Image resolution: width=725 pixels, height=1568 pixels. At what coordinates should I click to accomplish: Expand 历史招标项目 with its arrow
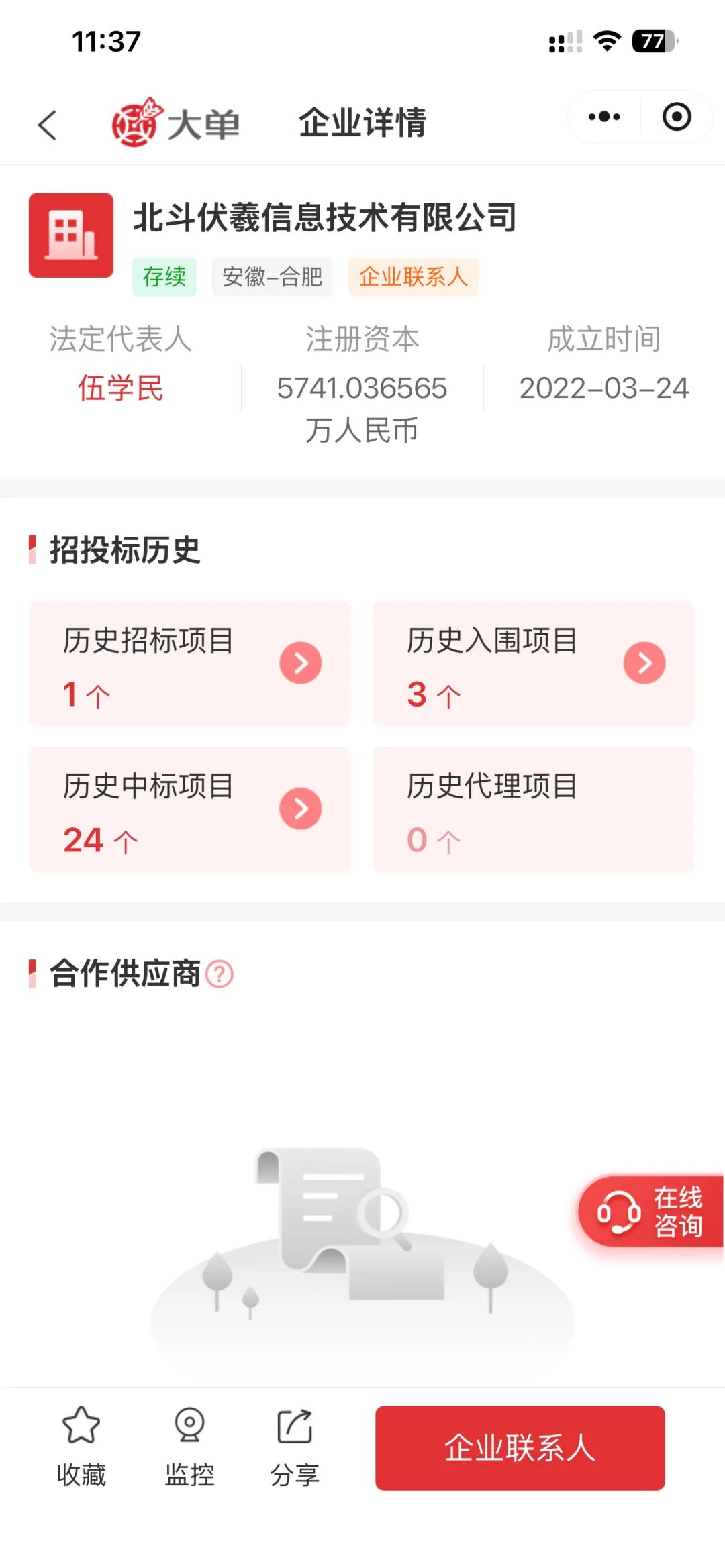[300, 662]
